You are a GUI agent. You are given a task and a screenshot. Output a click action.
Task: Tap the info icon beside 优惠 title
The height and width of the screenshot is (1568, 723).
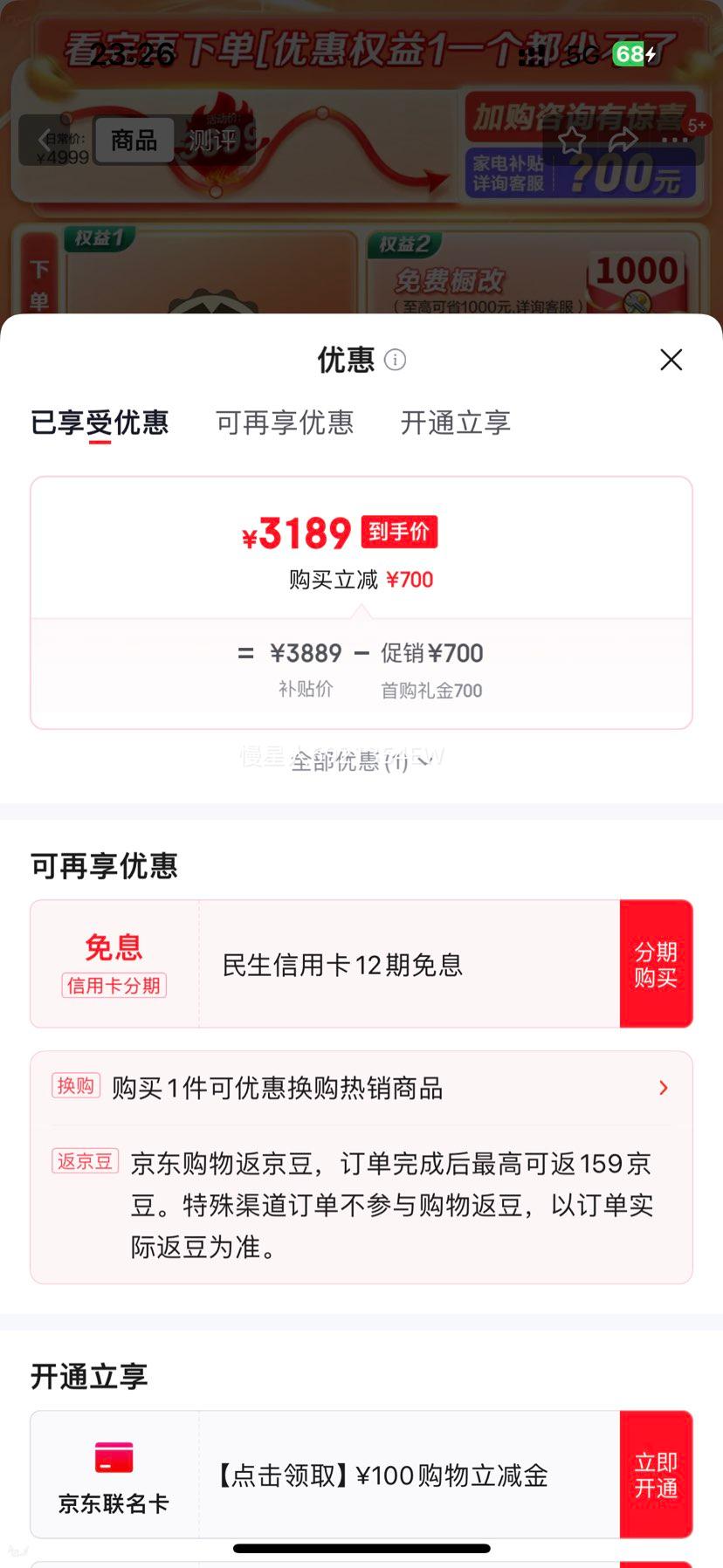coord(394,359)
